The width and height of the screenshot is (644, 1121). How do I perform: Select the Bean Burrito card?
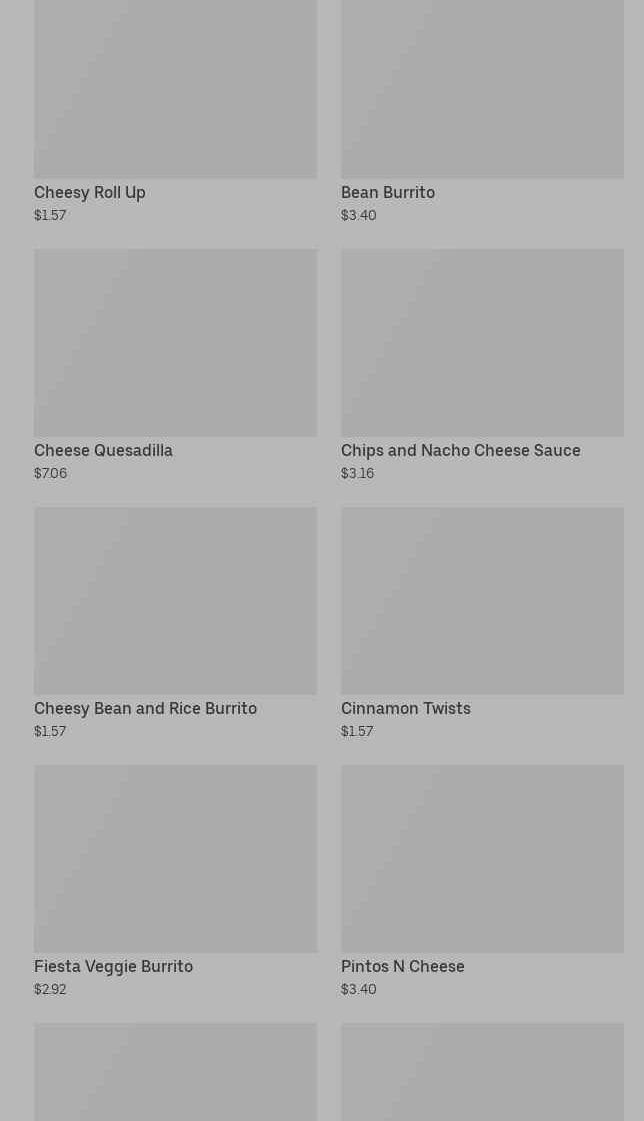(x=482, y=110)
